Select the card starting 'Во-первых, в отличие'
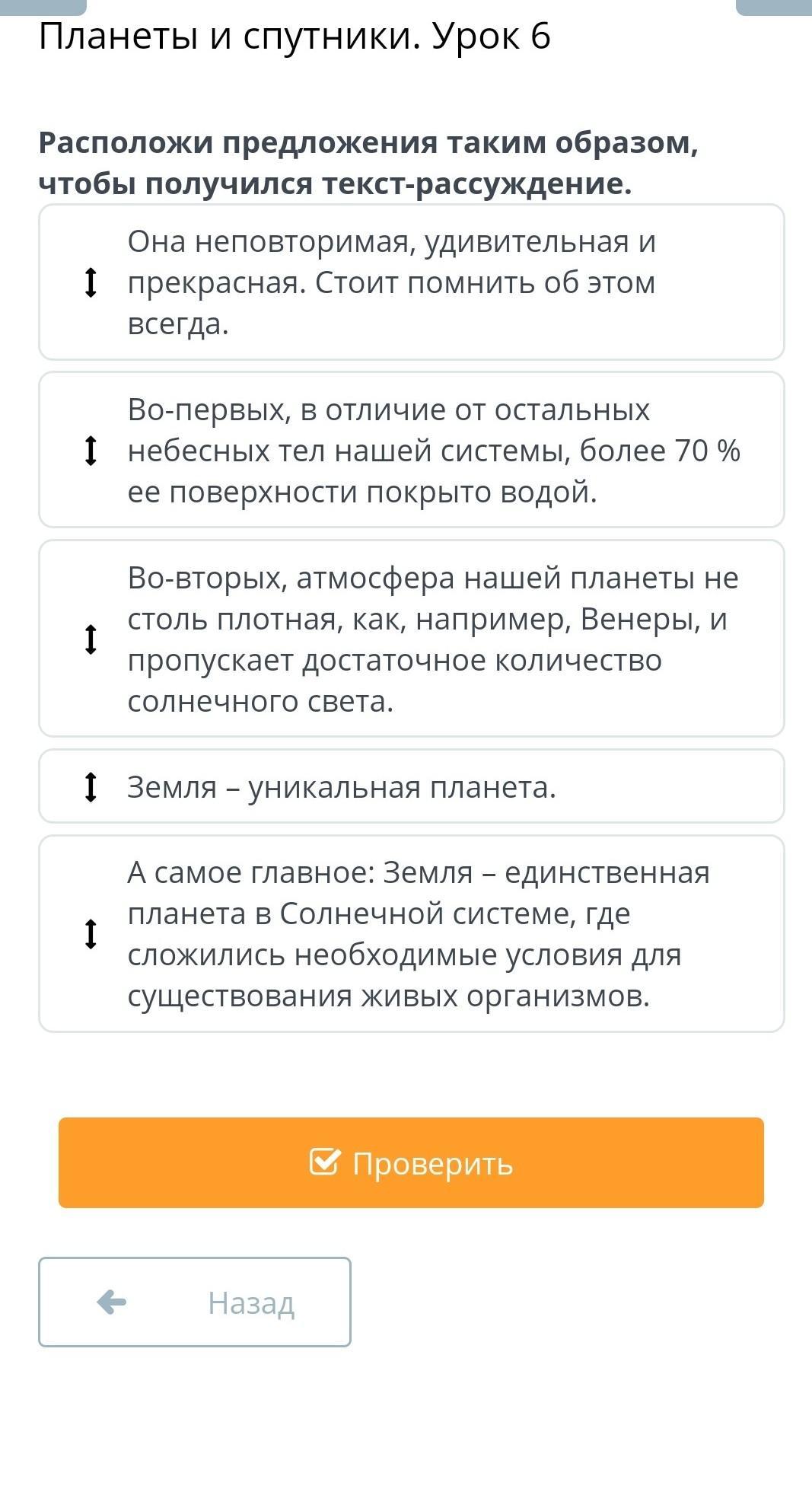The image size is (812, 1492). (412, 450)
